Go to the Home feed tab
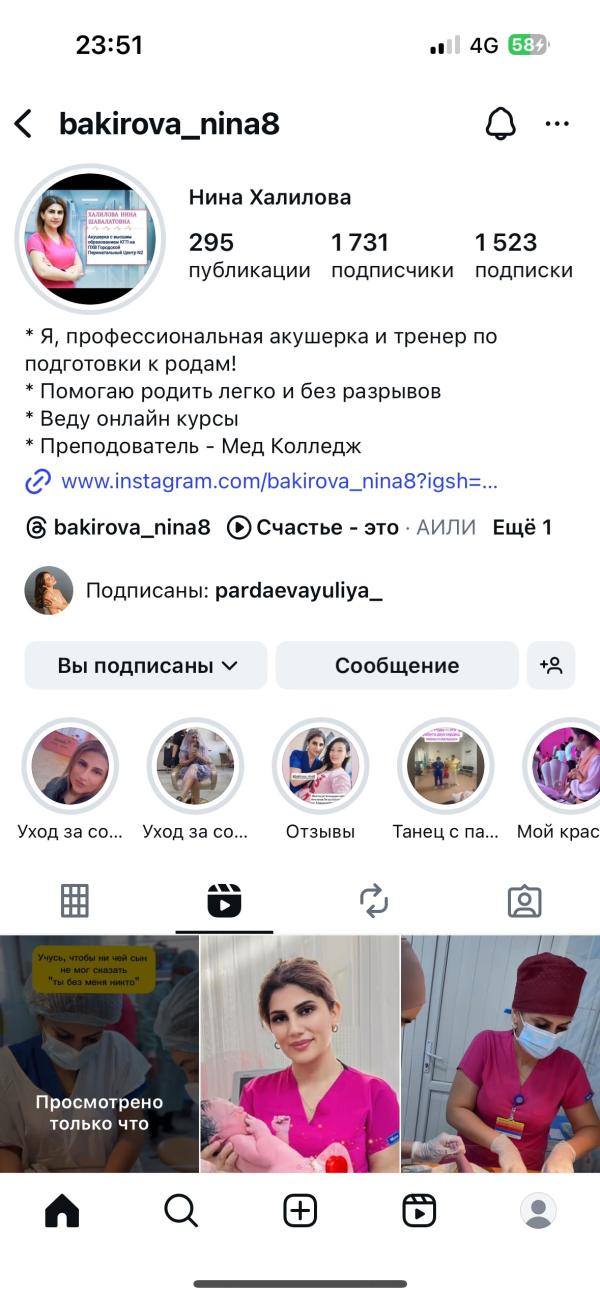This screenshot has height=1300, width=600. click(62, 1211)
